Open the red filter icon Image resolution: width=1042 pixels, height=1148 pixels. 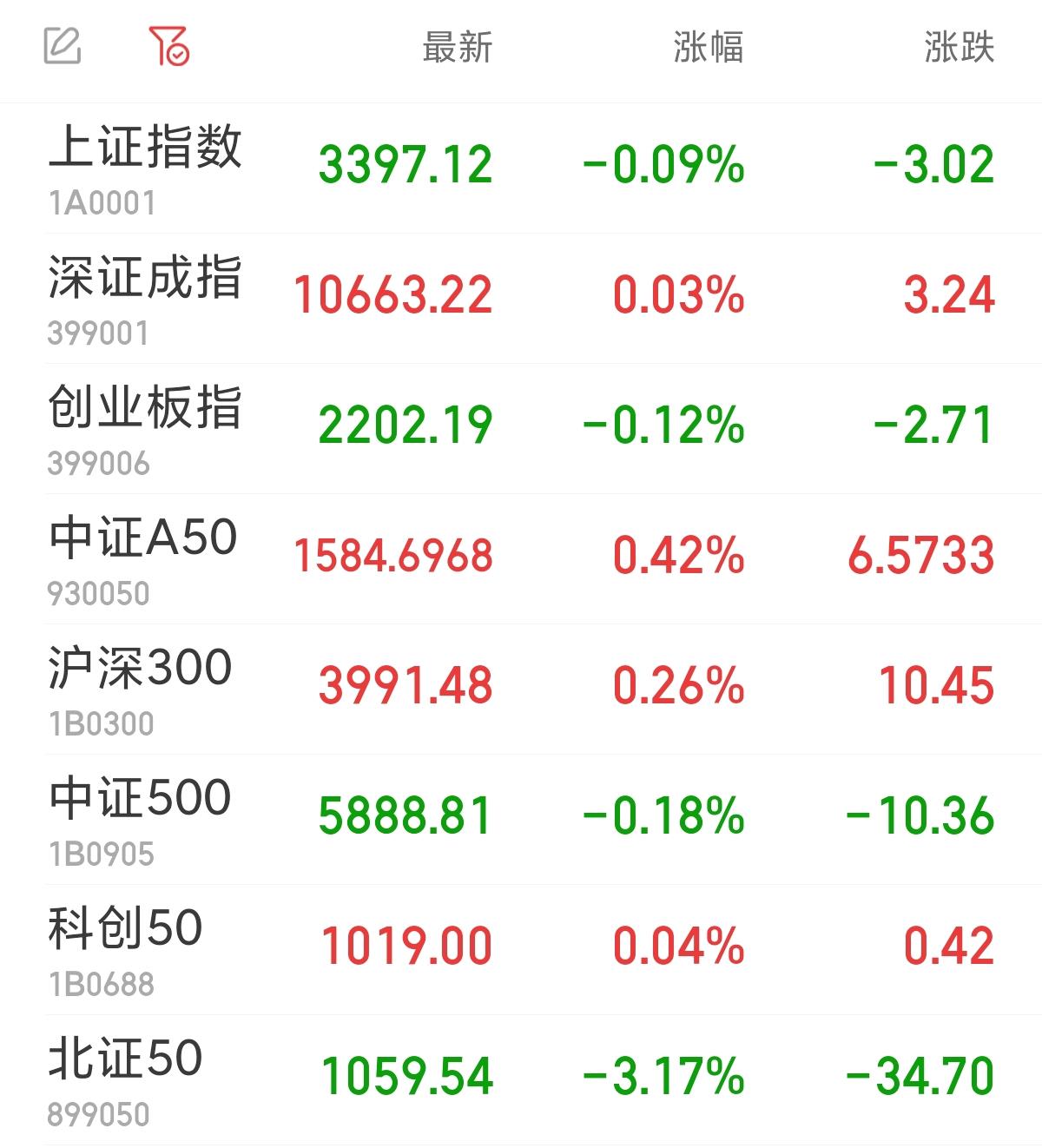point(169,46)
